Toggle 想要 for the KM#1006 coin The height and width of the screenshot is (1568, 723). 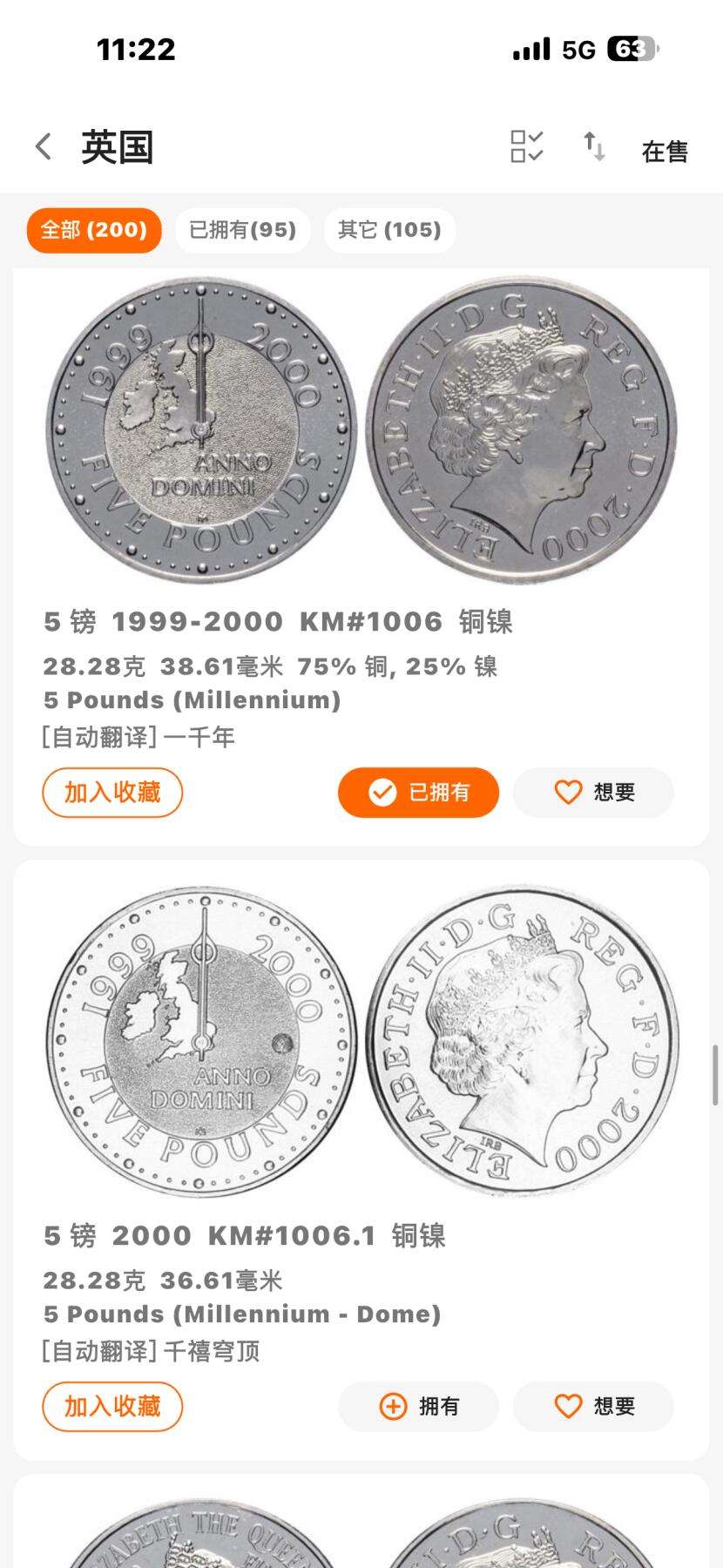tap(593, 793)
